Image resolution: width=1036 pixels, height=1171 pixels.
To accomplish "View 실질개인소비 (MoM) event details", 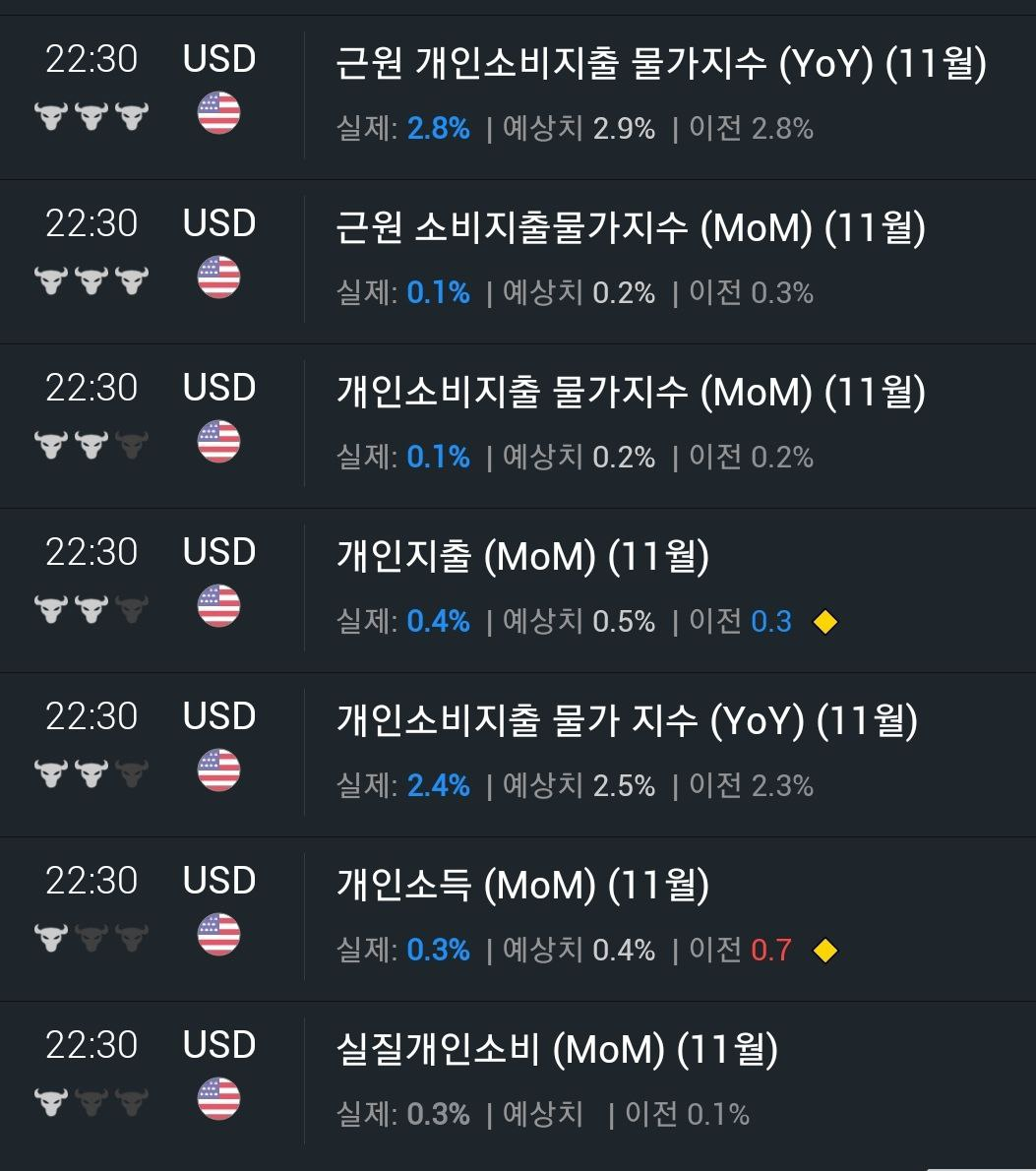I will [x=557, y=1051].
